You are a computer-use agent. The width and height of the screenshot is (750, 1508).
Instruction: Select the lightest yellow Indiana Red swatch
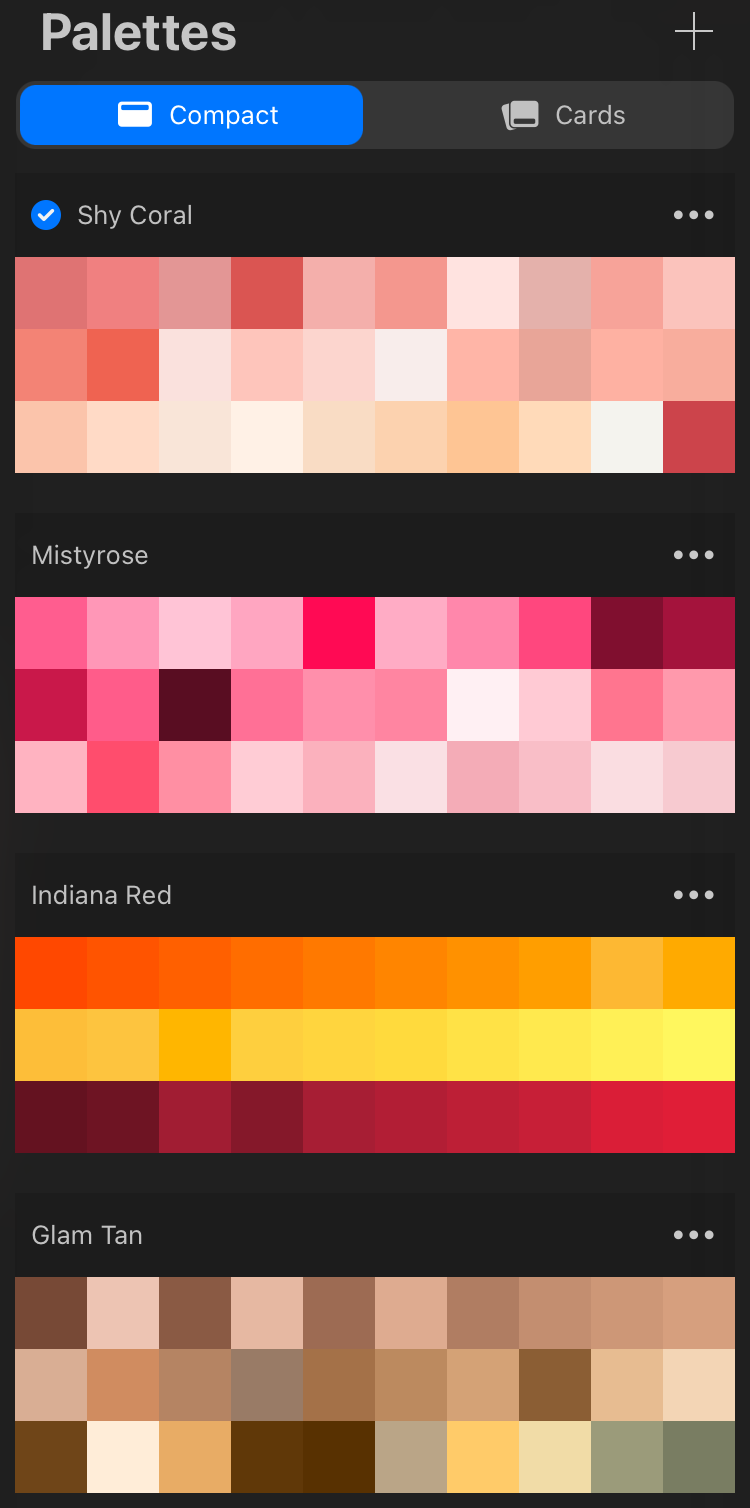tap(698, 1045)
